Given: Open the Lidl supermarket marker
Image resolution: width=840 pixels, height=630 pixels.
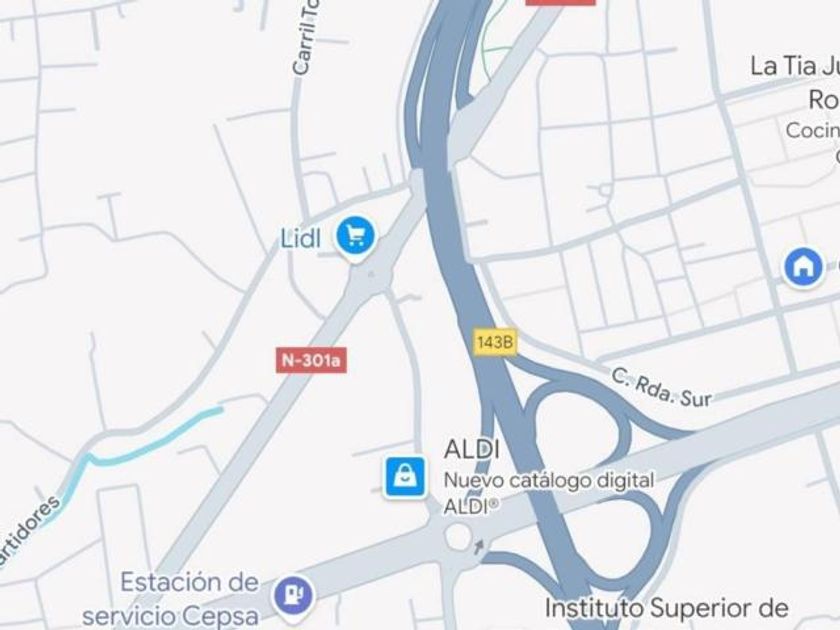Looking at the screenshot, I should pos(354,237).
